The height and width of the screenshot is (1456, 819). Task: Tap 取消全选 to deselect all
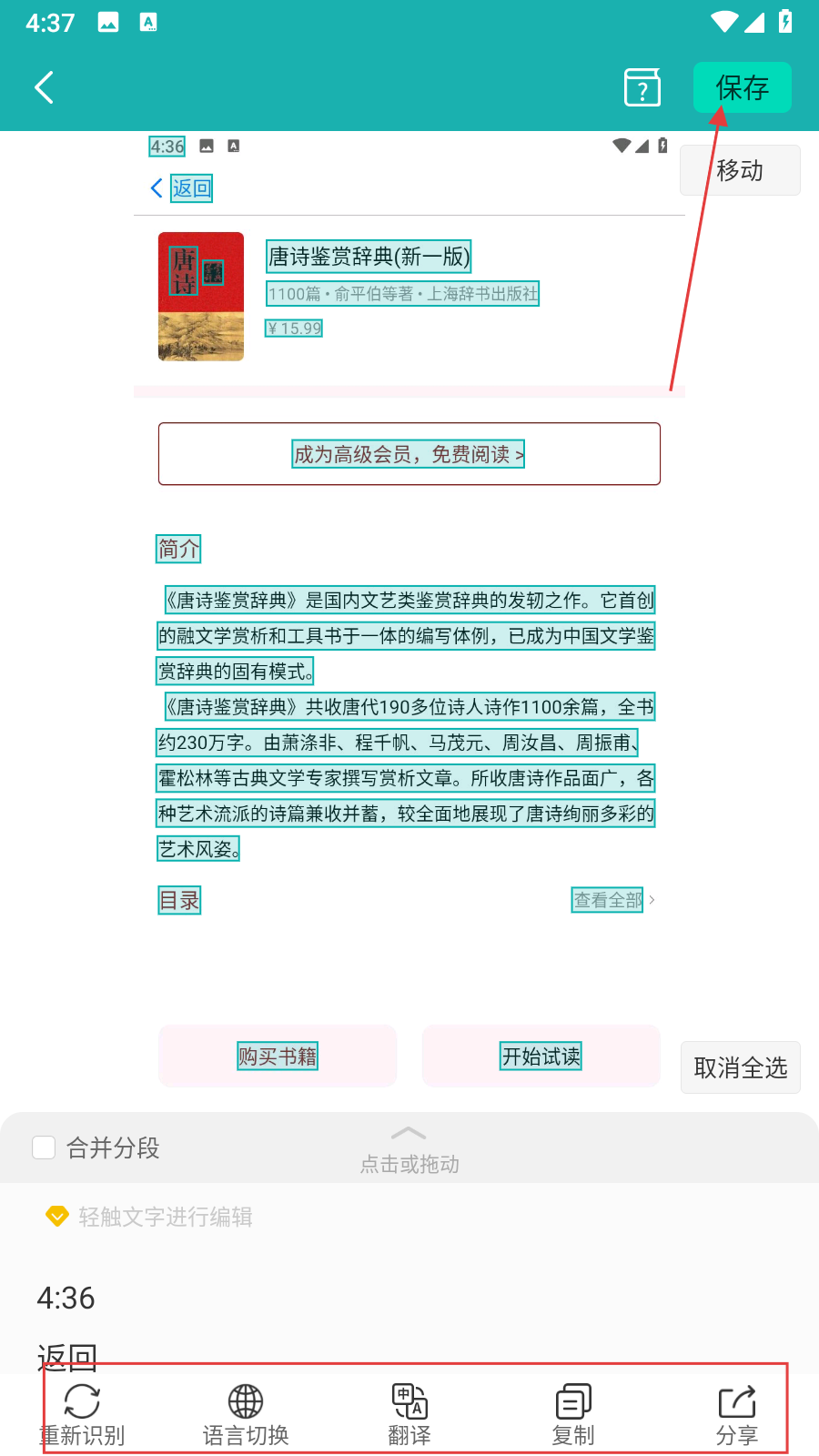click(741, 1067)
